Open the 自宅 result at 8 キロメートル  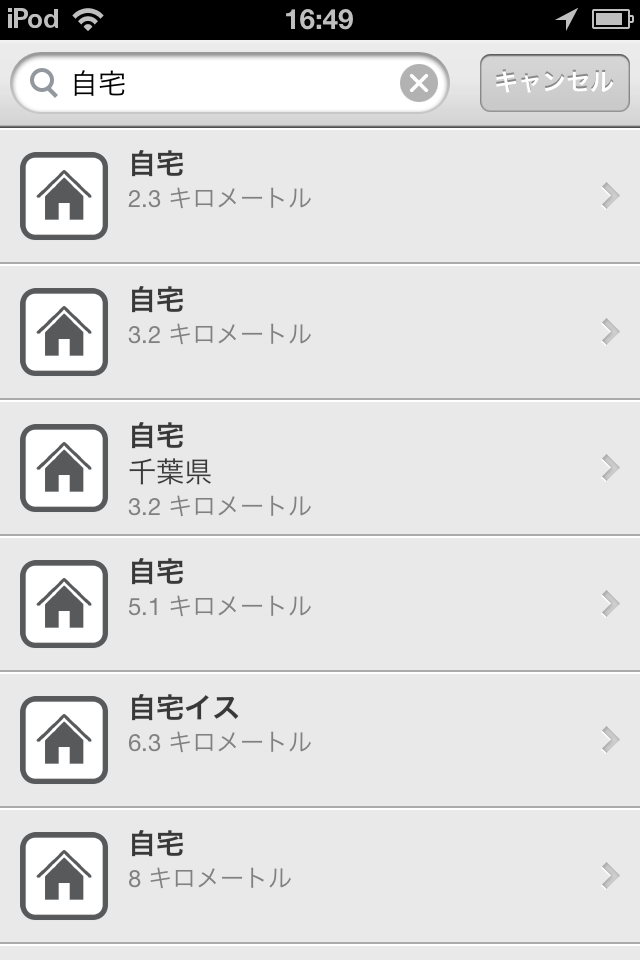(x=320, y=876)
